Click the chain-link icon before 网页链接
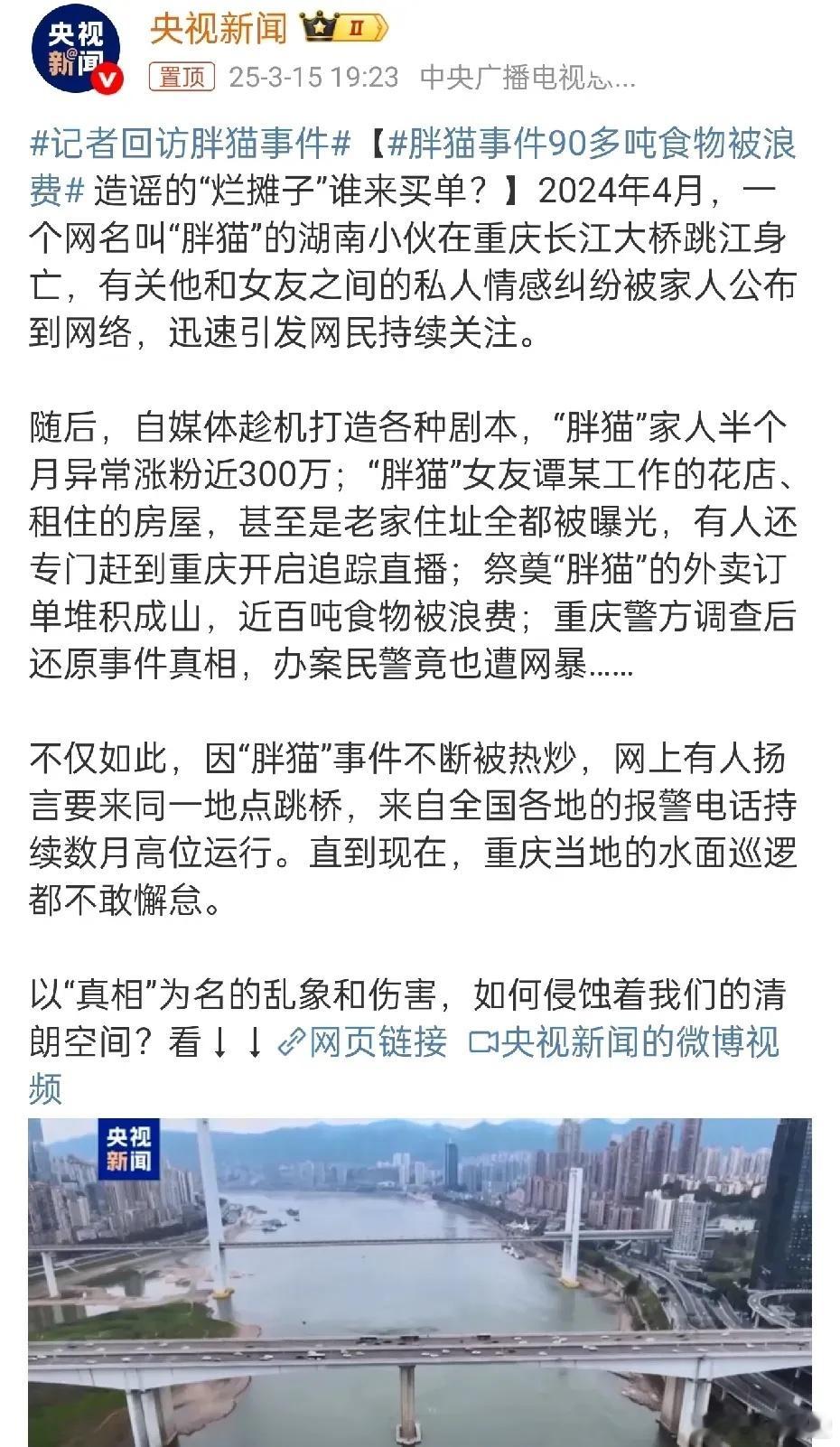Image resolution: width=840 pixels, height=1447 pixels. (289, 1042)
